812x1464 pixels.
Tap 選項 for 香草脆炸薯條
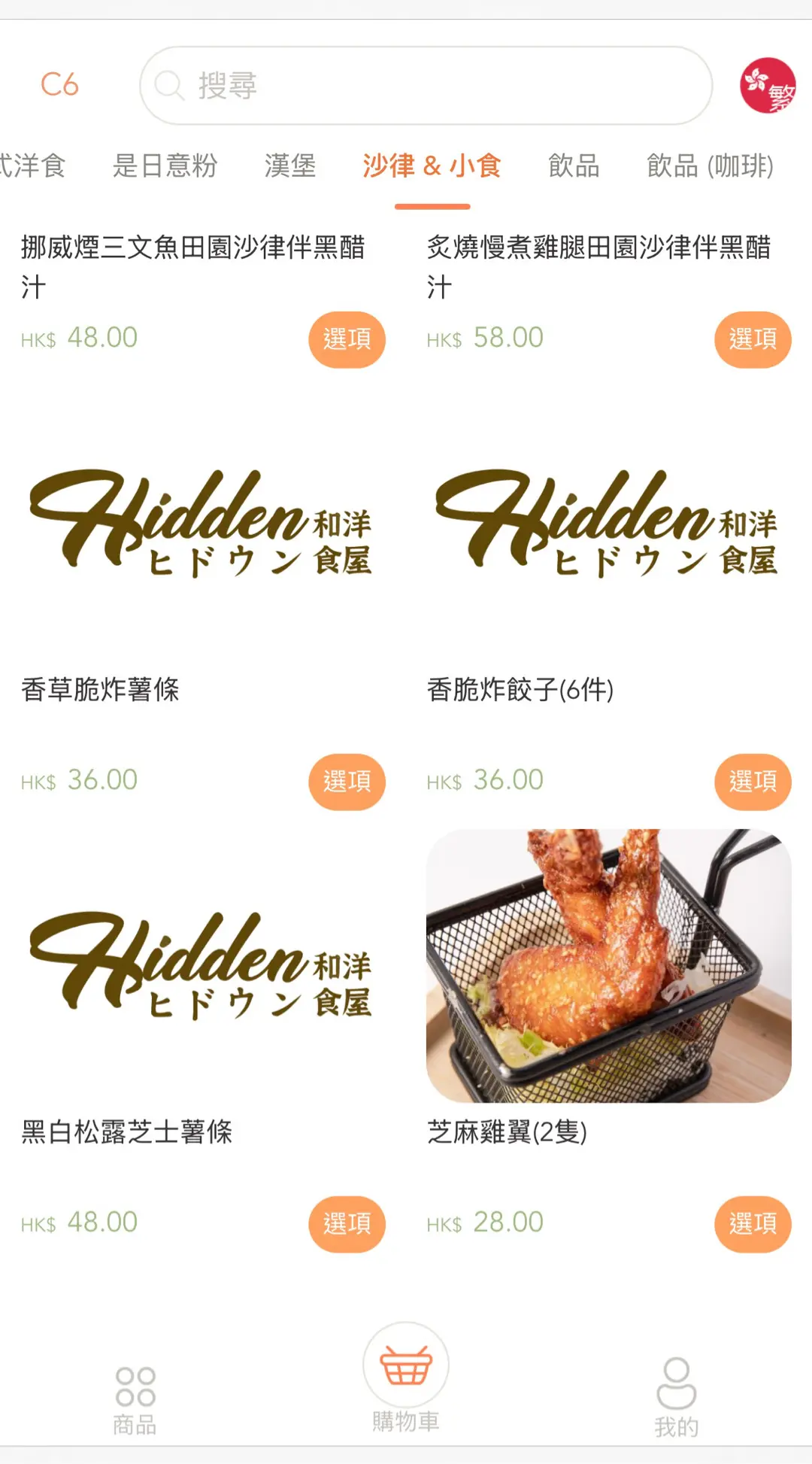347,782
